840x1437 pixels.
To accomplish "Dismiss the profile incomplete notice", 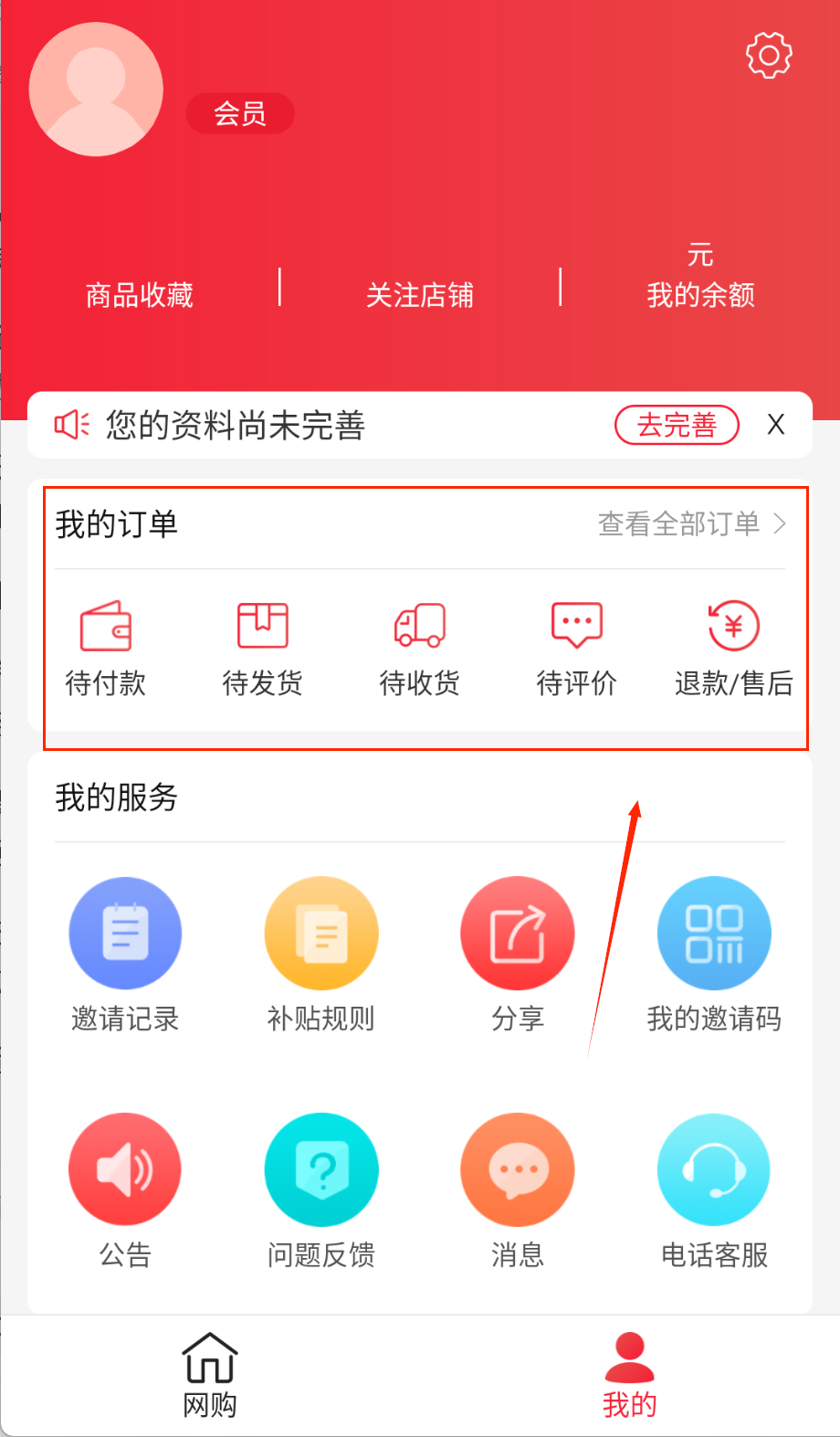I will [x=776, y=425].
